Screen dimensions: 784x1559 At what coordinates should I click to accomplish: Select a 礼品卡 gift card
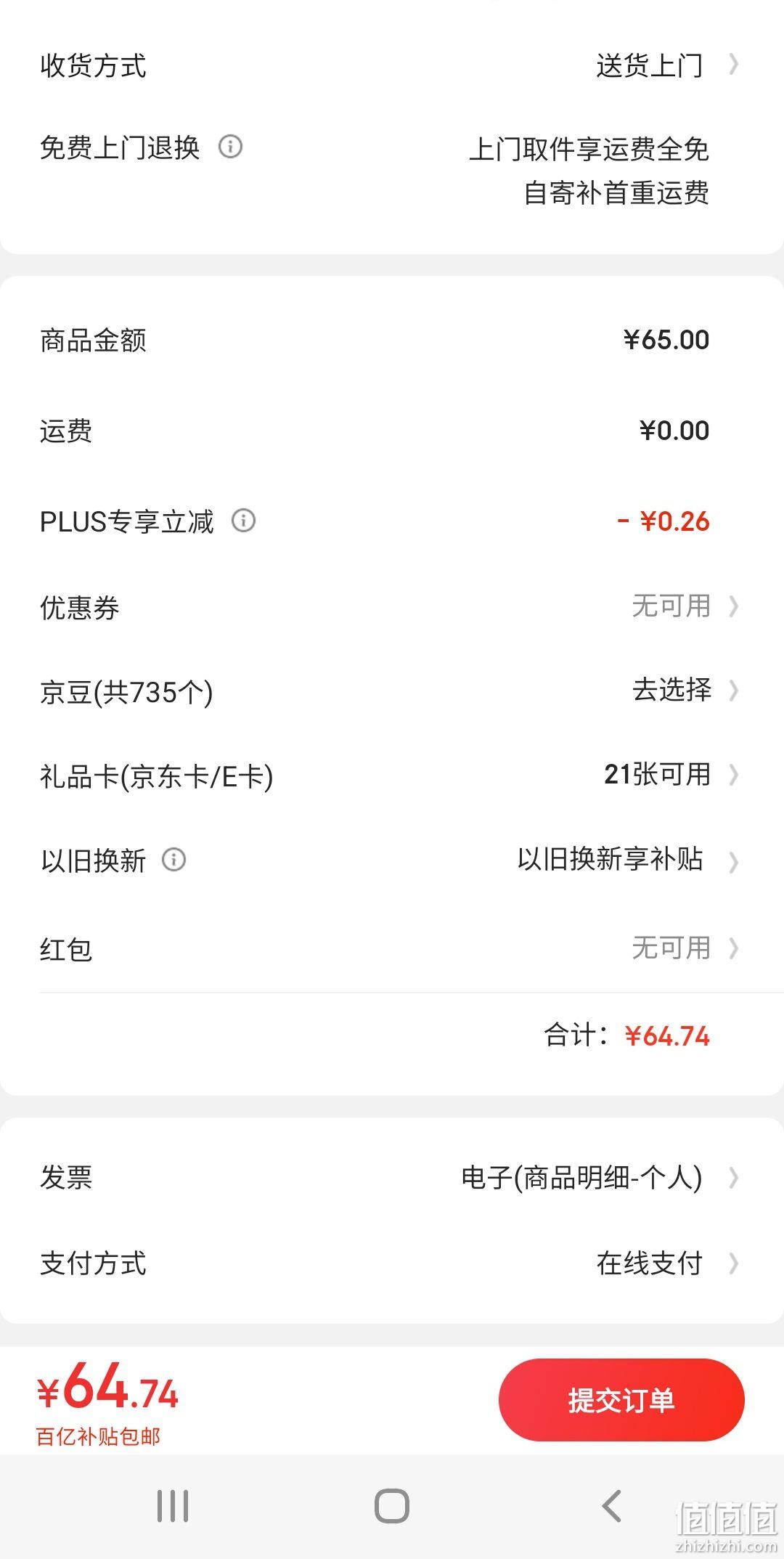[392, 775]
